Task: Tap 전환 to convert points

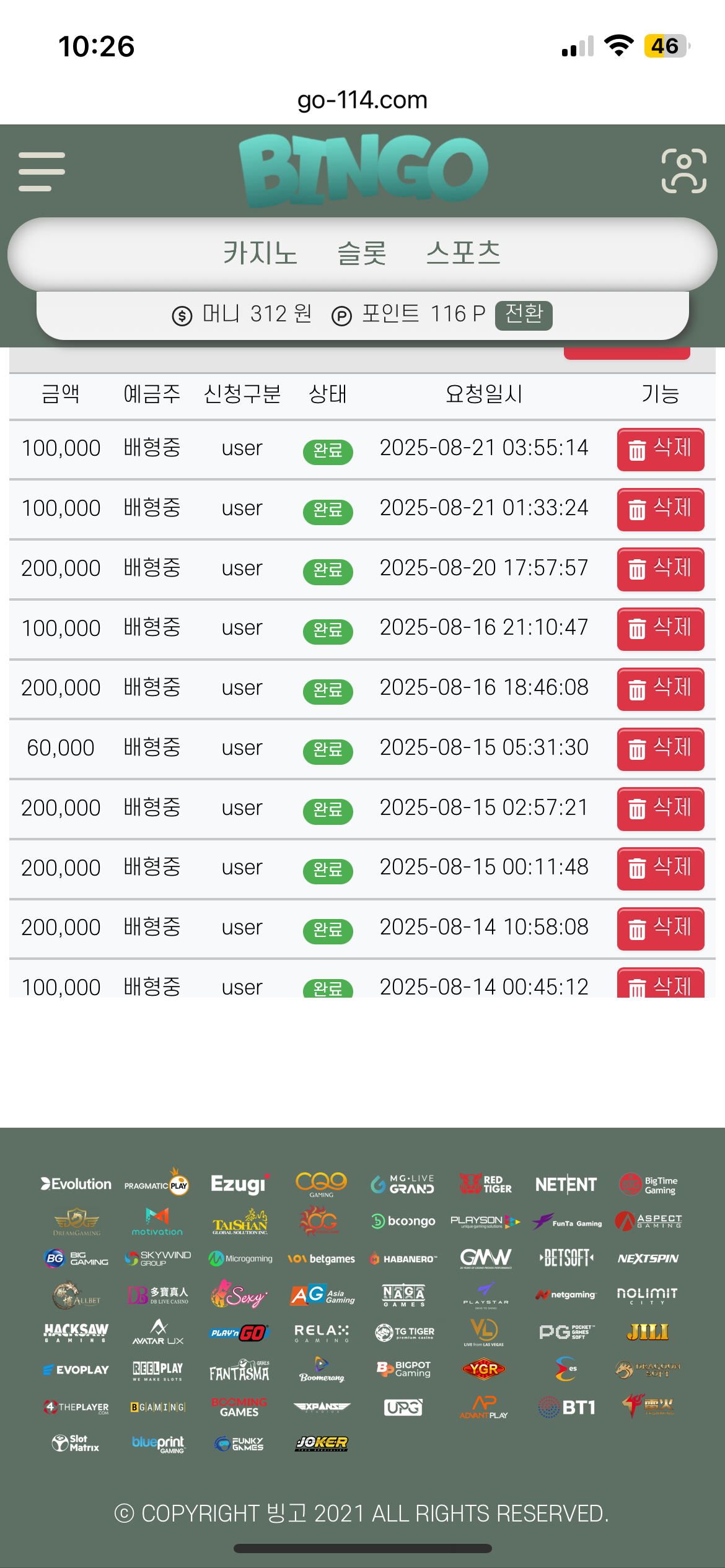Action: 524,315
